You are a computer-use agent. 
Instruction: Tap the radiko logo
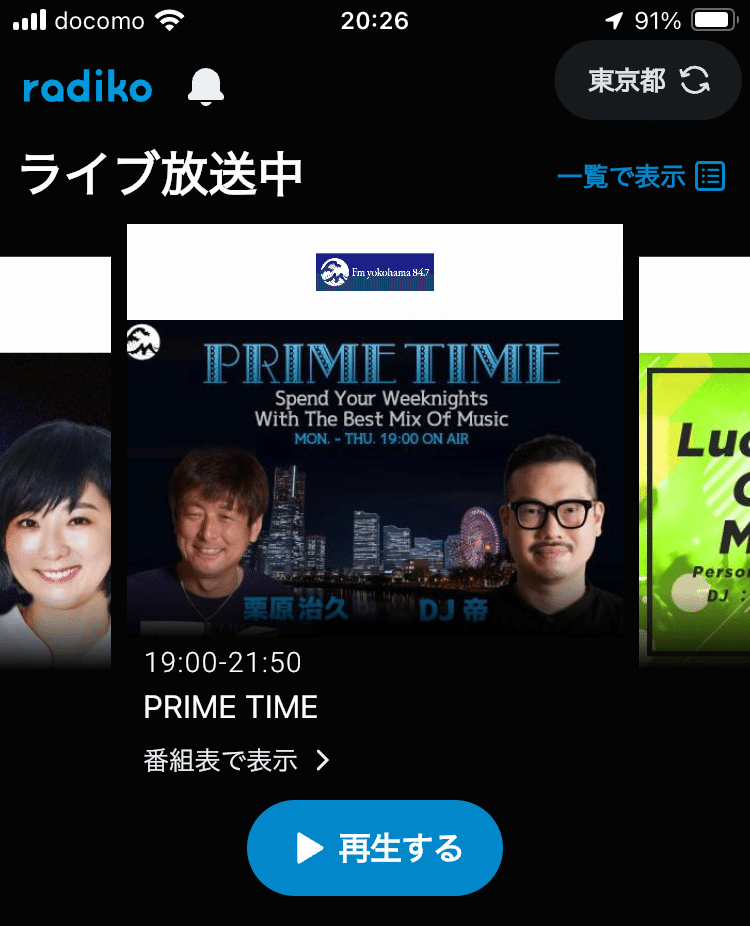point(86,88)
